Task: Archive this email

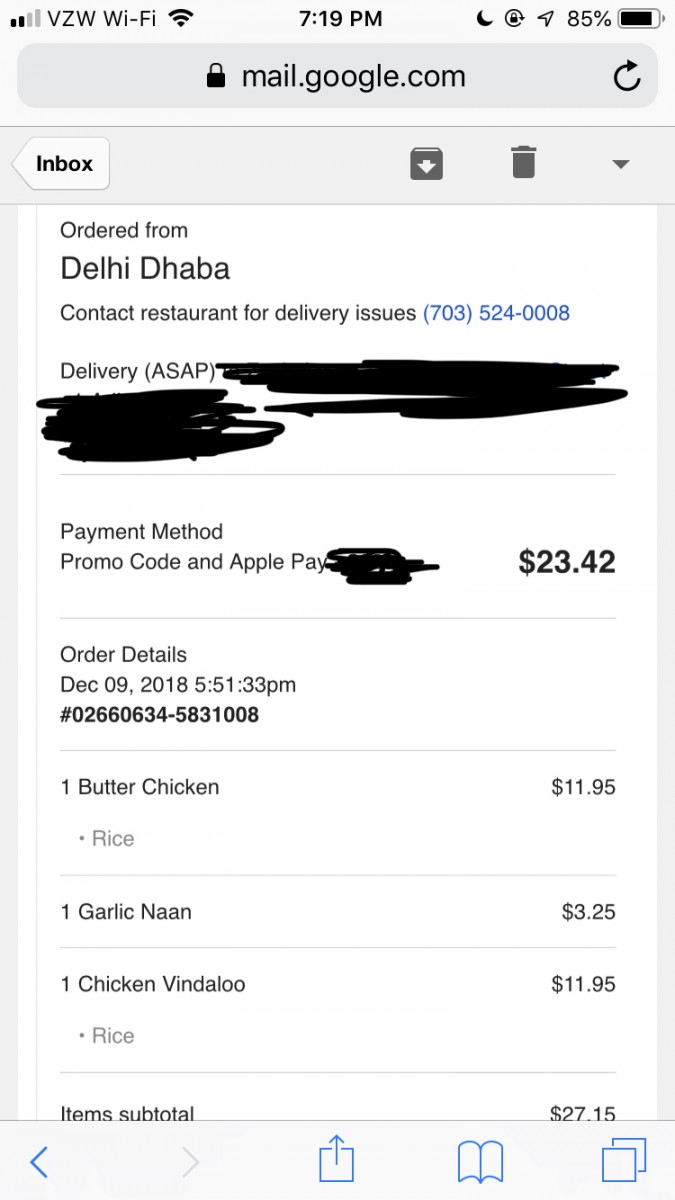Action: click(x=427, y=163)
